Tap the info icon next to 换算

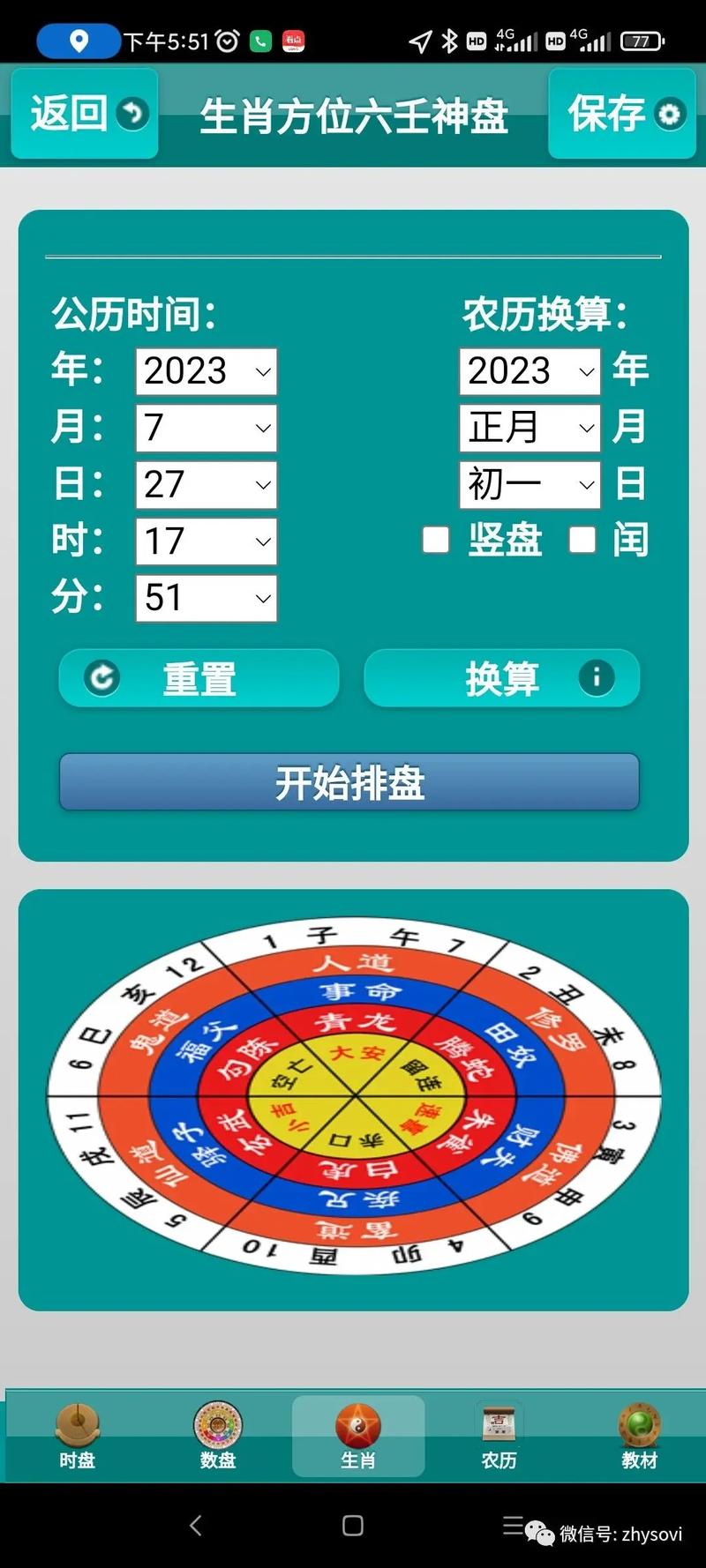coord(599,678)
